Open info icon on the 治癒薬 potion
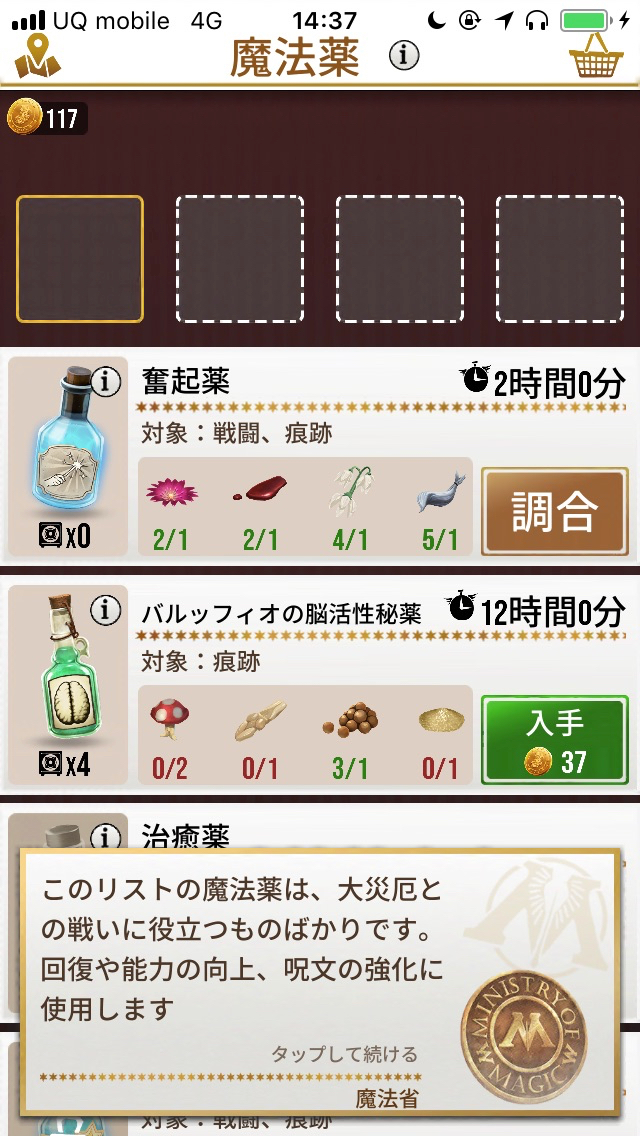 pos(106,836)
